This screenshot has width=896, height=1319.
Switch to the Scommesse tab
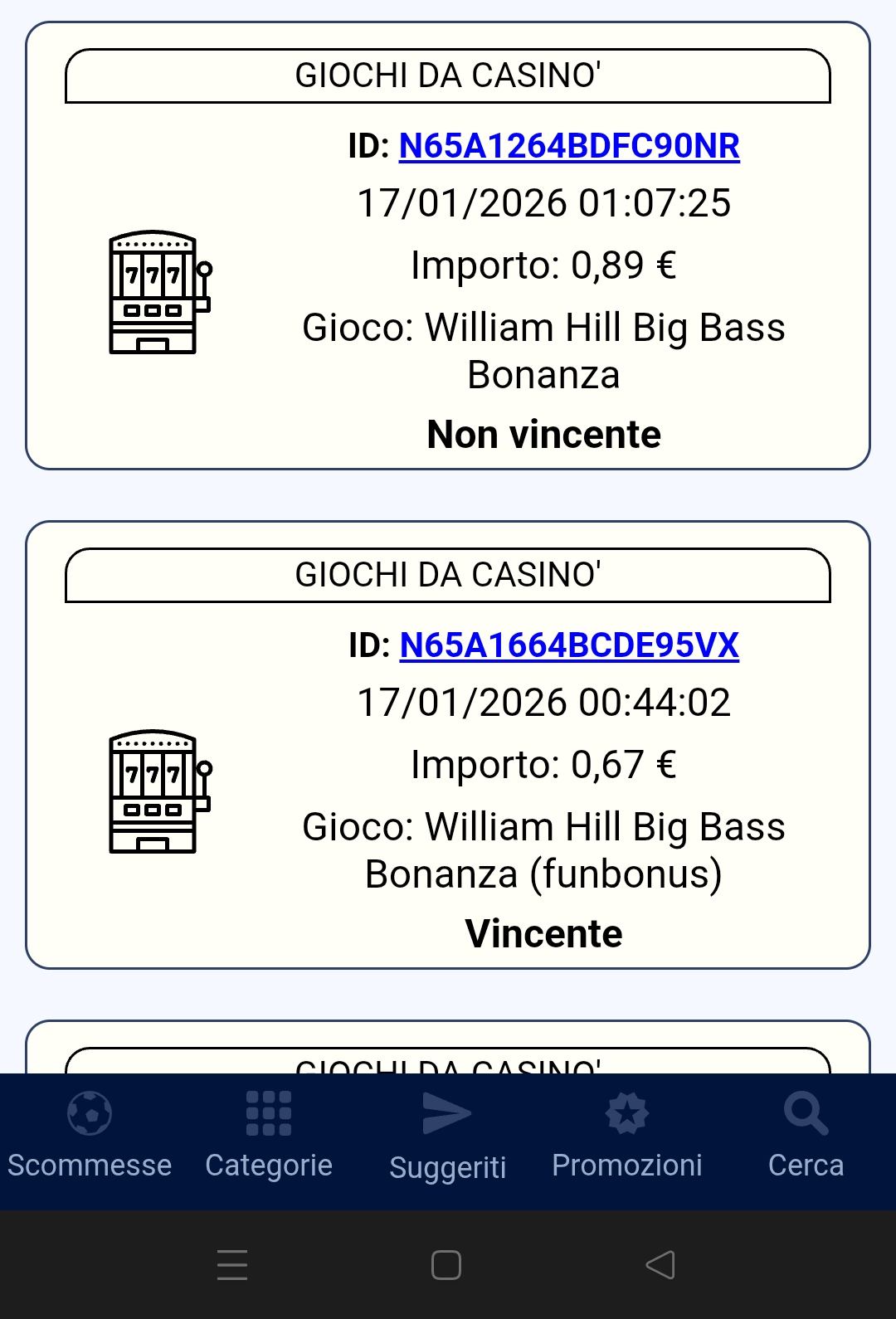pos(90,1136)
